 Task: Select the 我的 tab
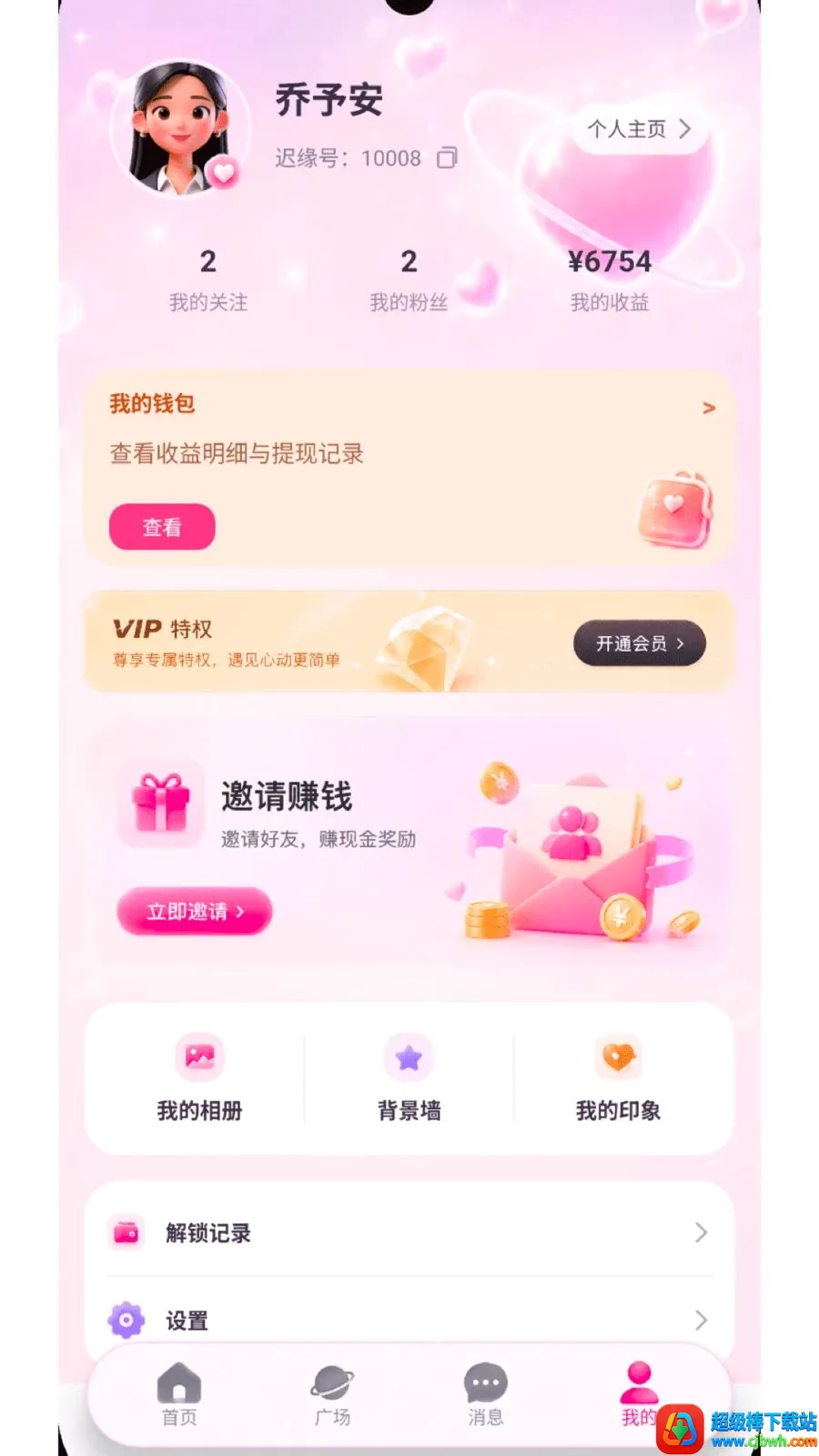point(638,1394)
